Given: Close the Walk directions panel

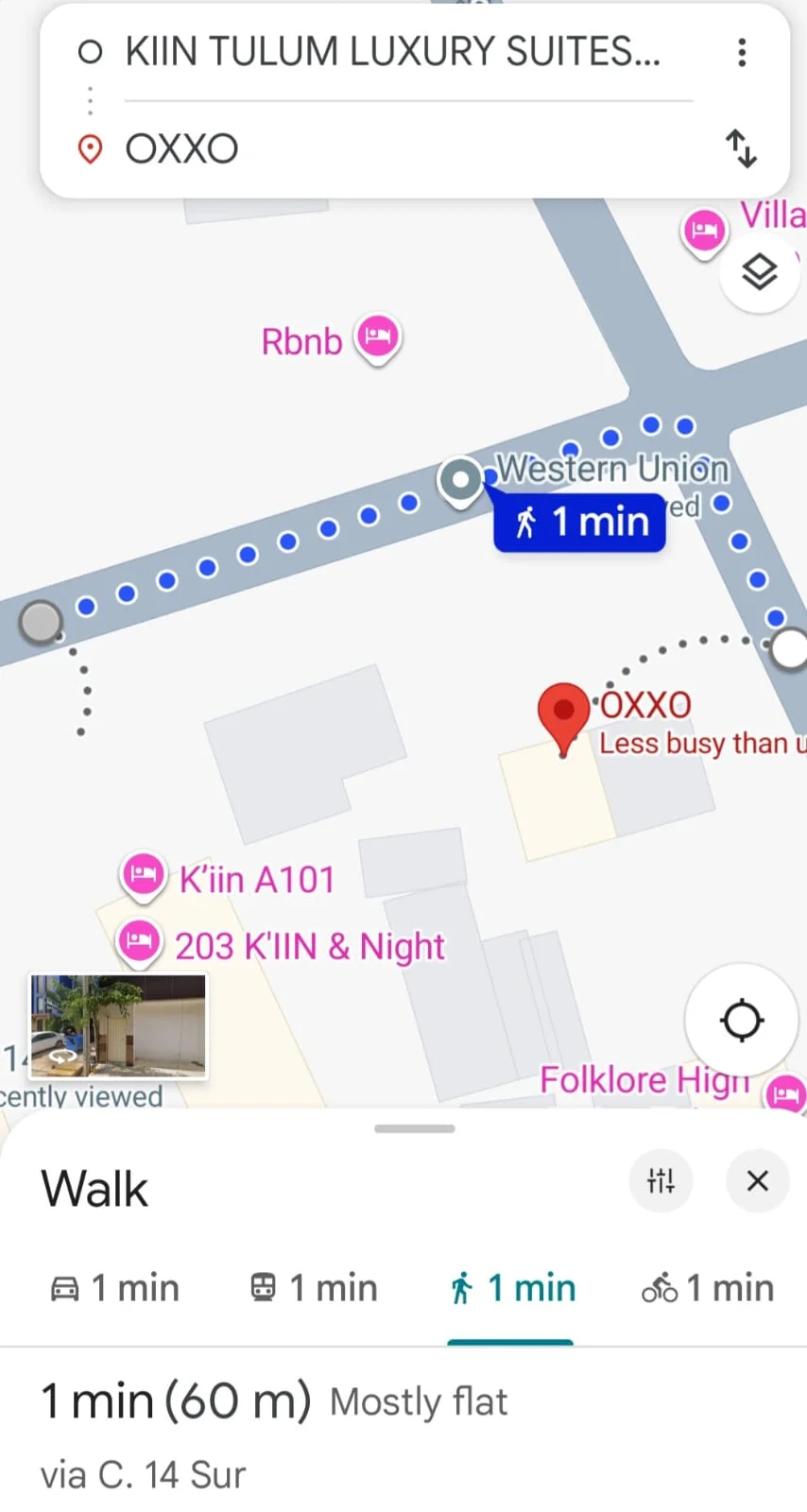Looking at the screenshot, I should click(x=757, y=1181).
